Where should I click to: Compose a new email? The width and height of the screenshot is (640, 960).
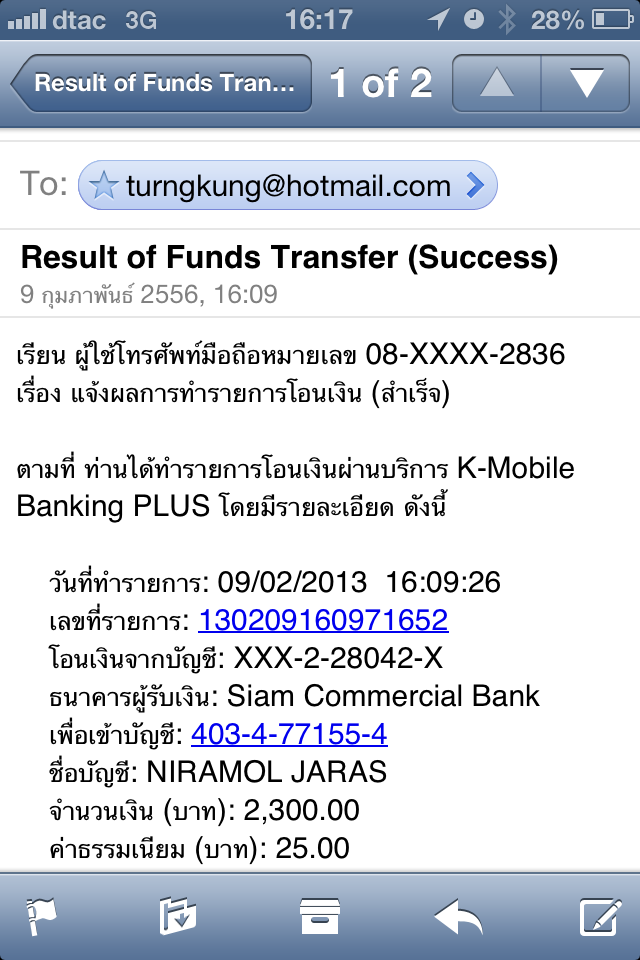tap(600, 915)
